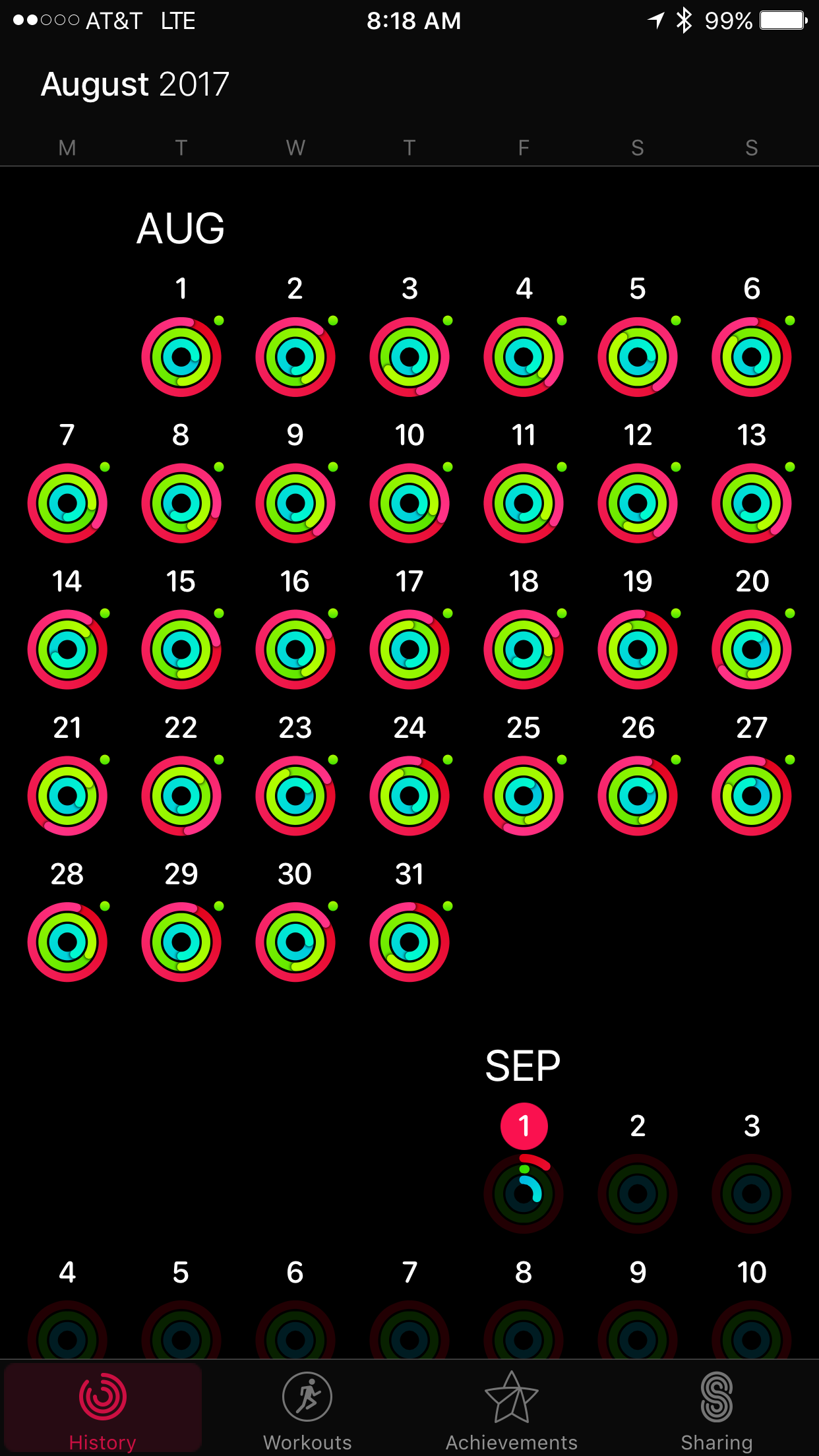Screen dimensions: 819x1456
Task: View activity rings for August 22
Action: click(181, 796)
